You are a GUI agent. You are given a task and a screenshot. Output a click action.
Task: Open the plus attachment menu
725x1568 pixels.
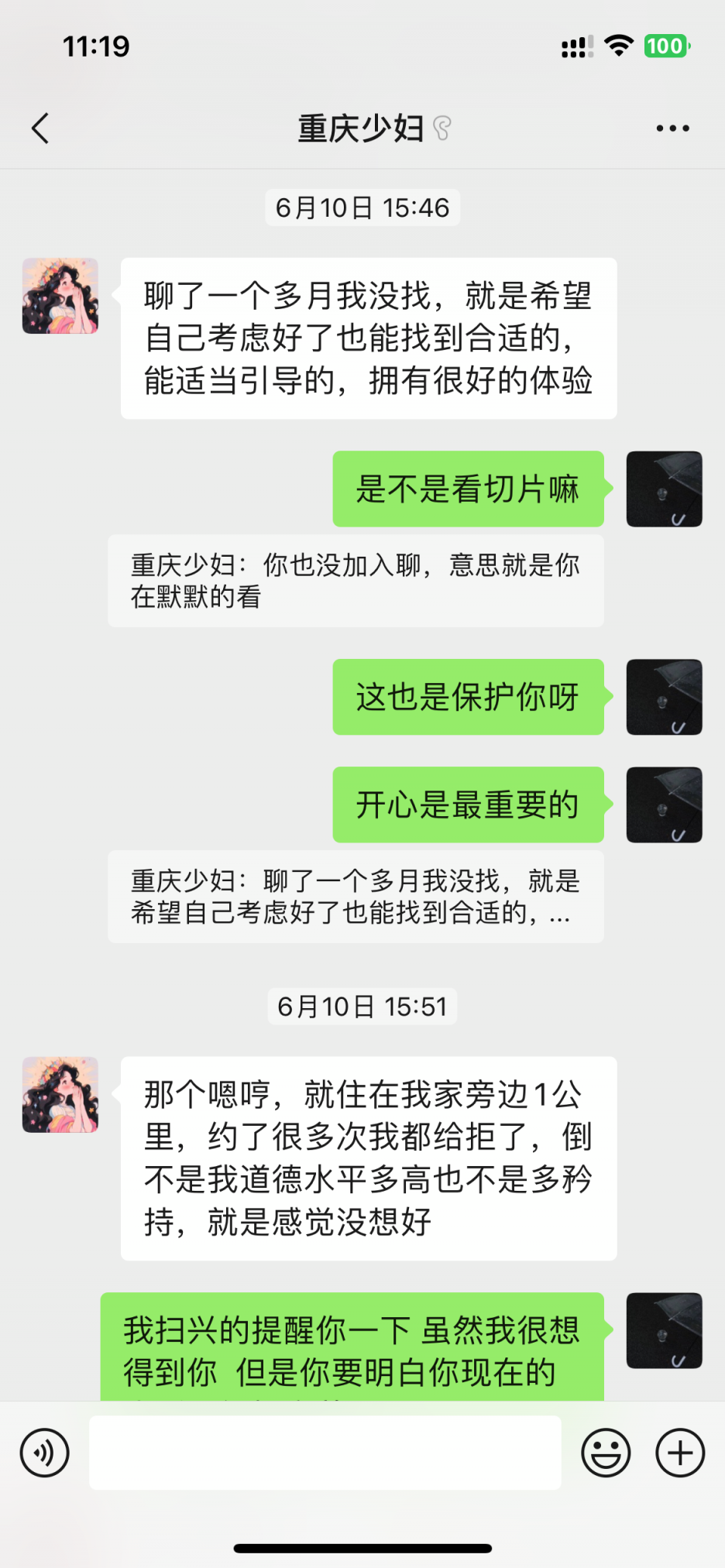(680, 1453)
